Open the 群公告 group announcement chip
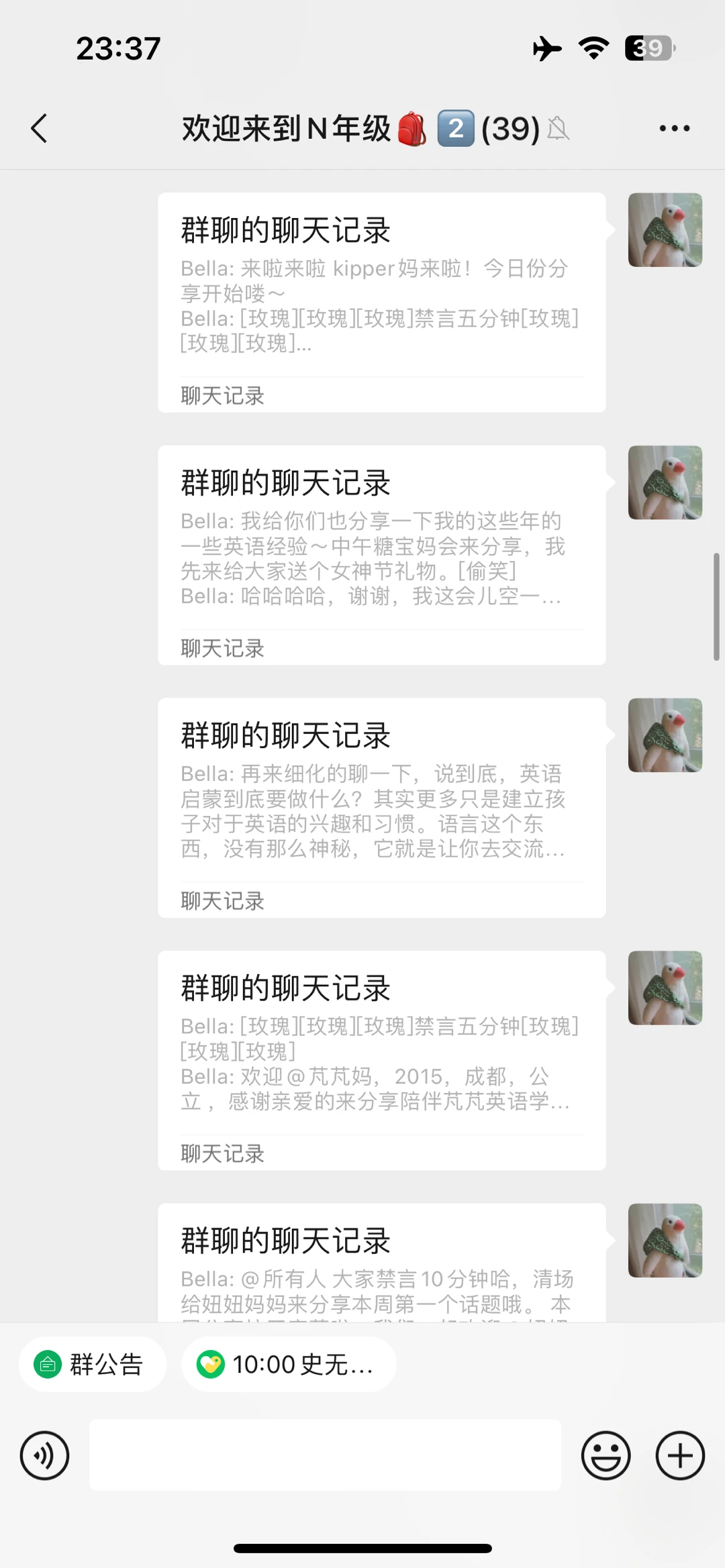 coord(93,1364)
